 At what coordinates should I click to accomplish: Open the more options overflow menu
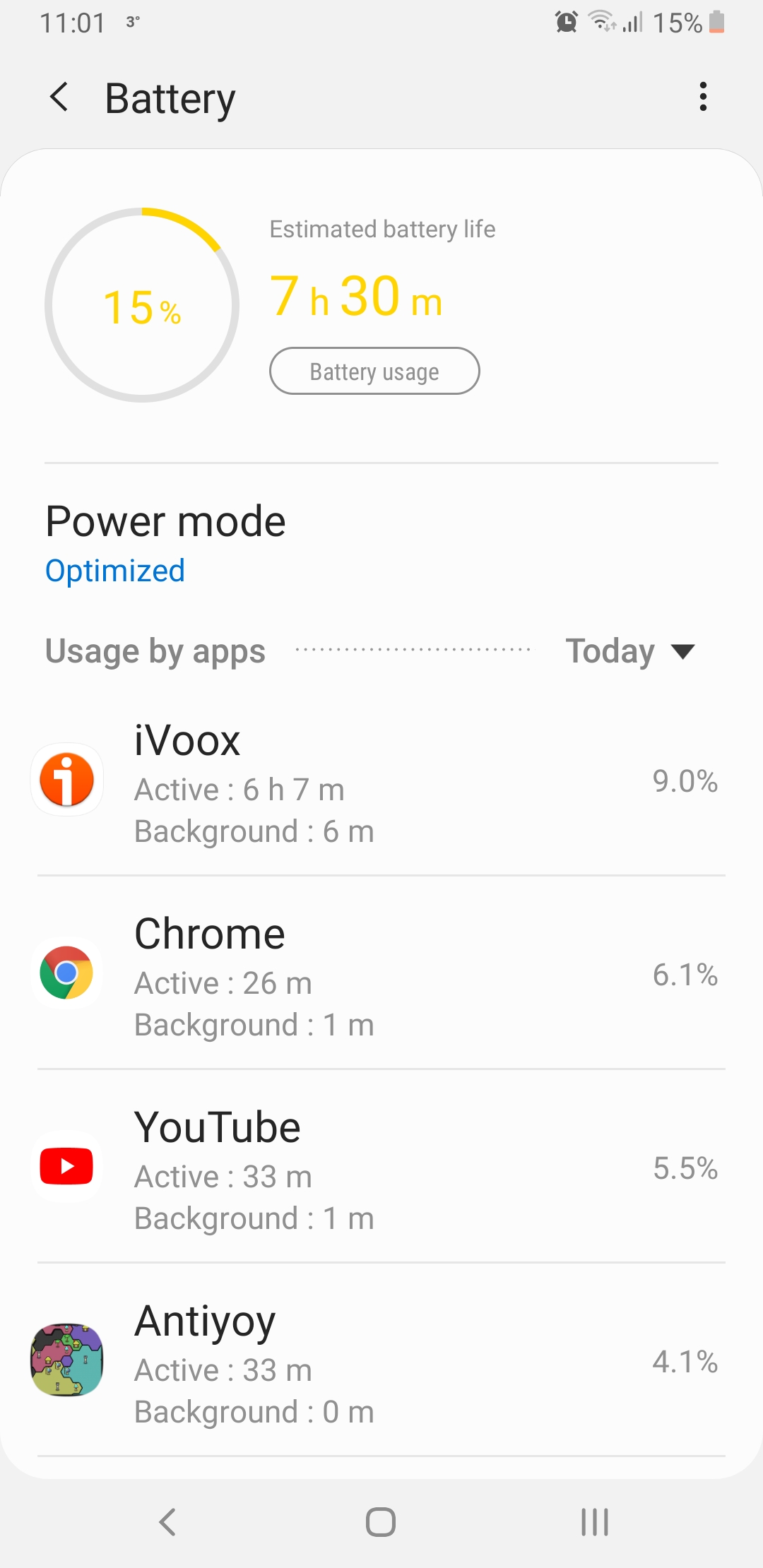pyautogui.click(x=702, y=97)
